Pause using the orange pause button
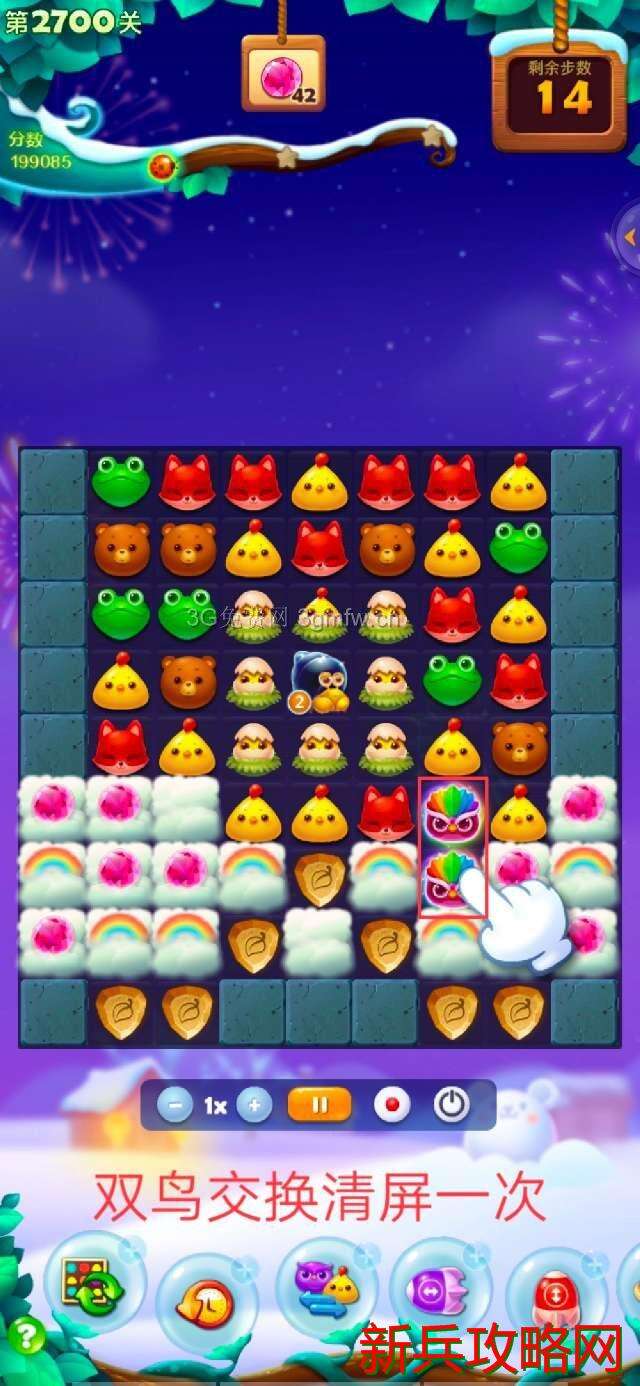 (x=319, y=1105)
